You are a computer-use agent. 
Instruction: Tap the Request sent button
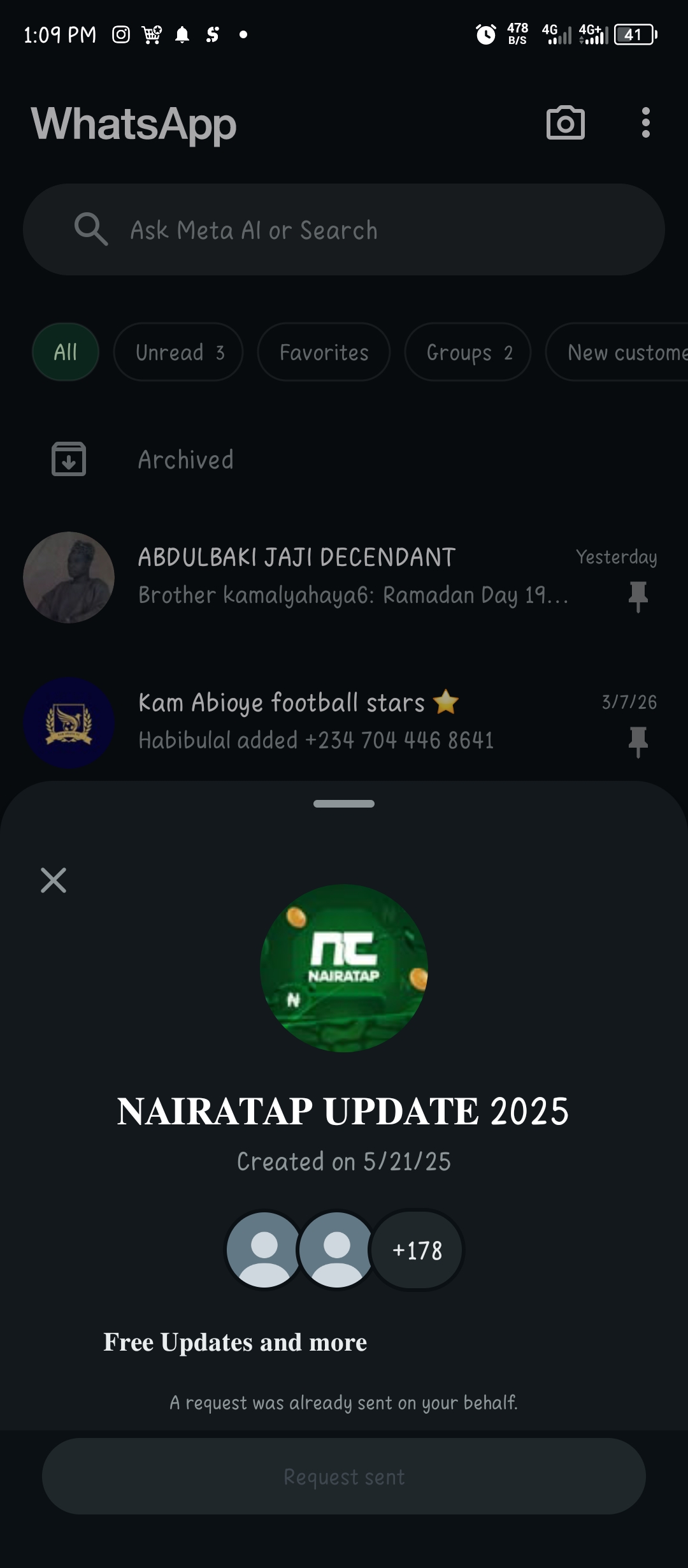[344, 1476]
